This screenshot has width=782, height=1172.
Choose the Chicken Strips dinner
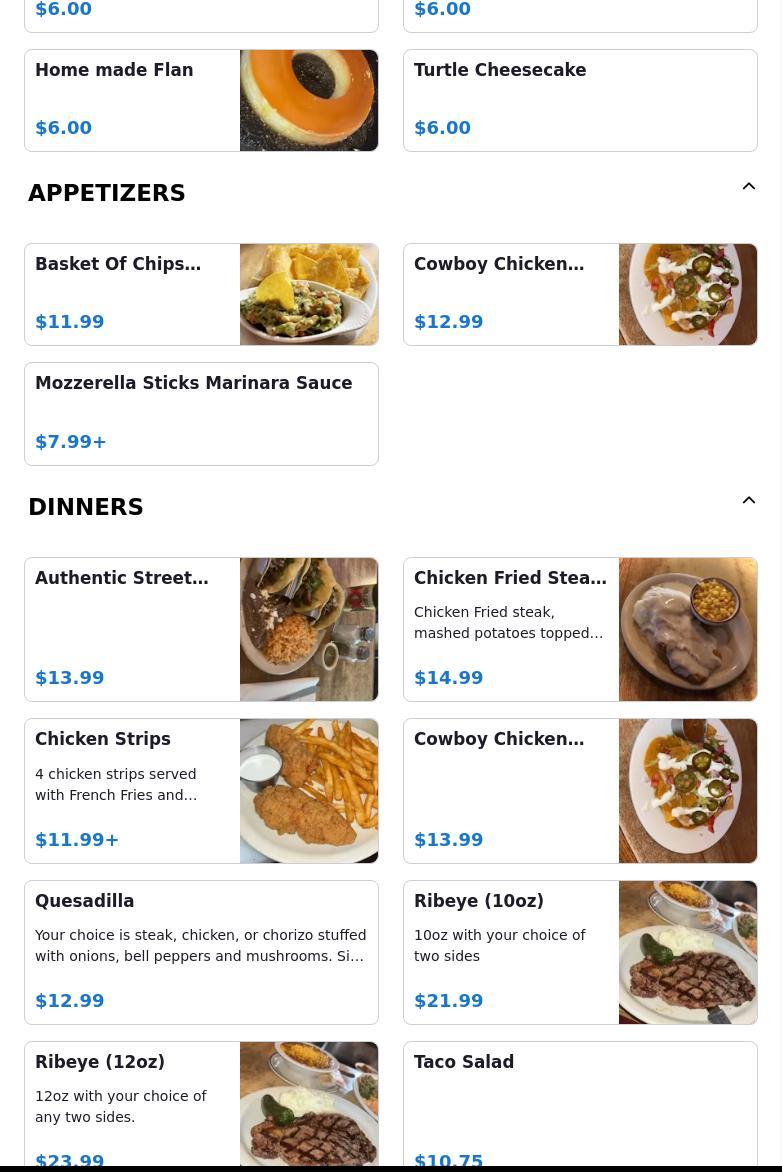(x=201, y=790)
